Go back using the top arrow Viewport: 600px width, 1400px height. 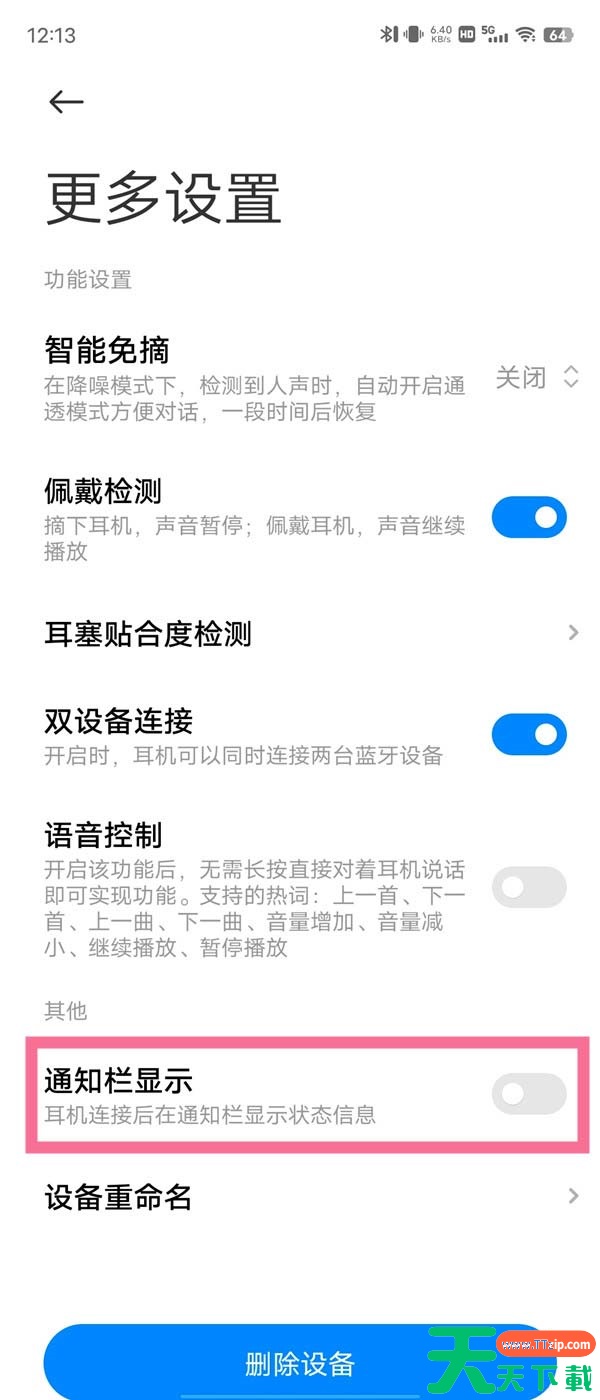pos(66,101)
